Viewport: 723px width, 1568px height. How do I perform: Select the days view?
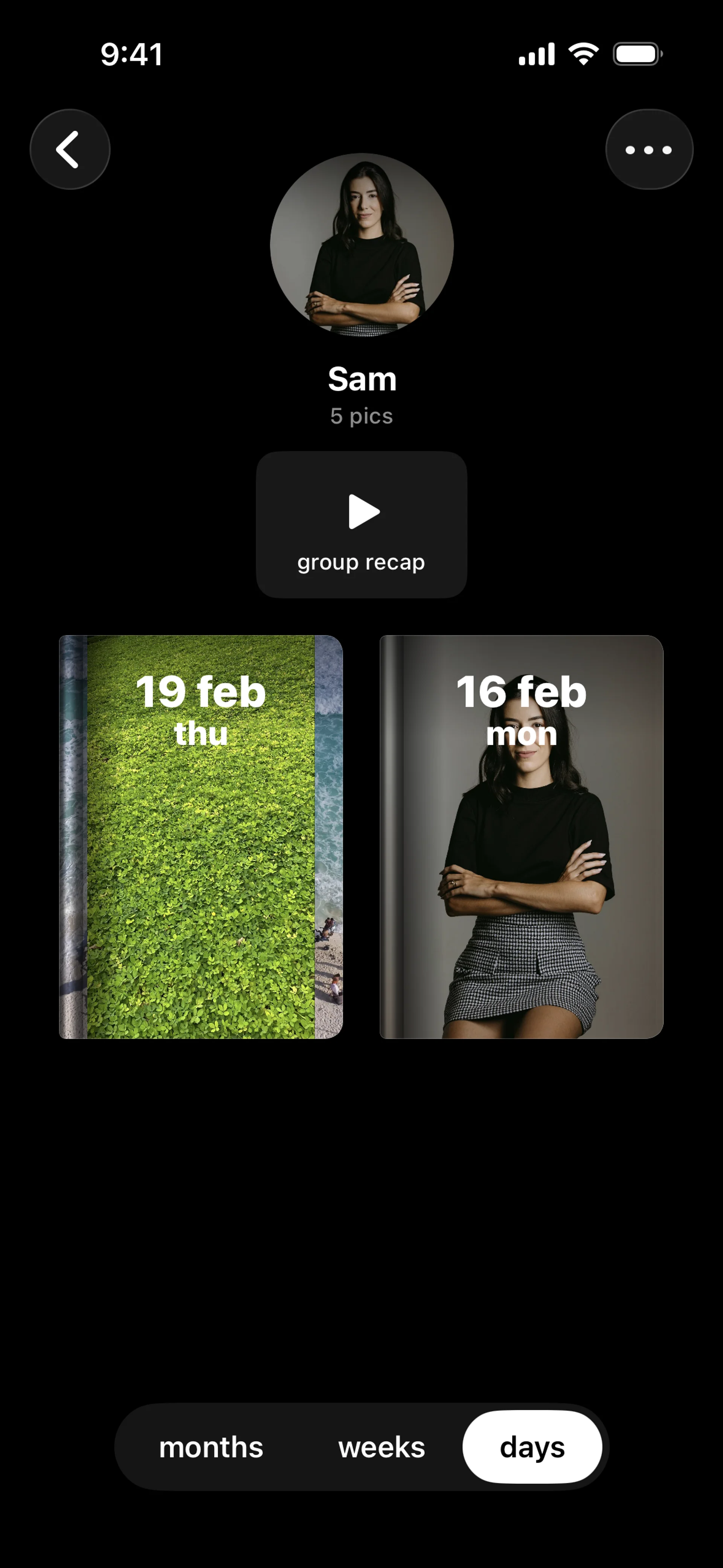tap(532, 1447)
